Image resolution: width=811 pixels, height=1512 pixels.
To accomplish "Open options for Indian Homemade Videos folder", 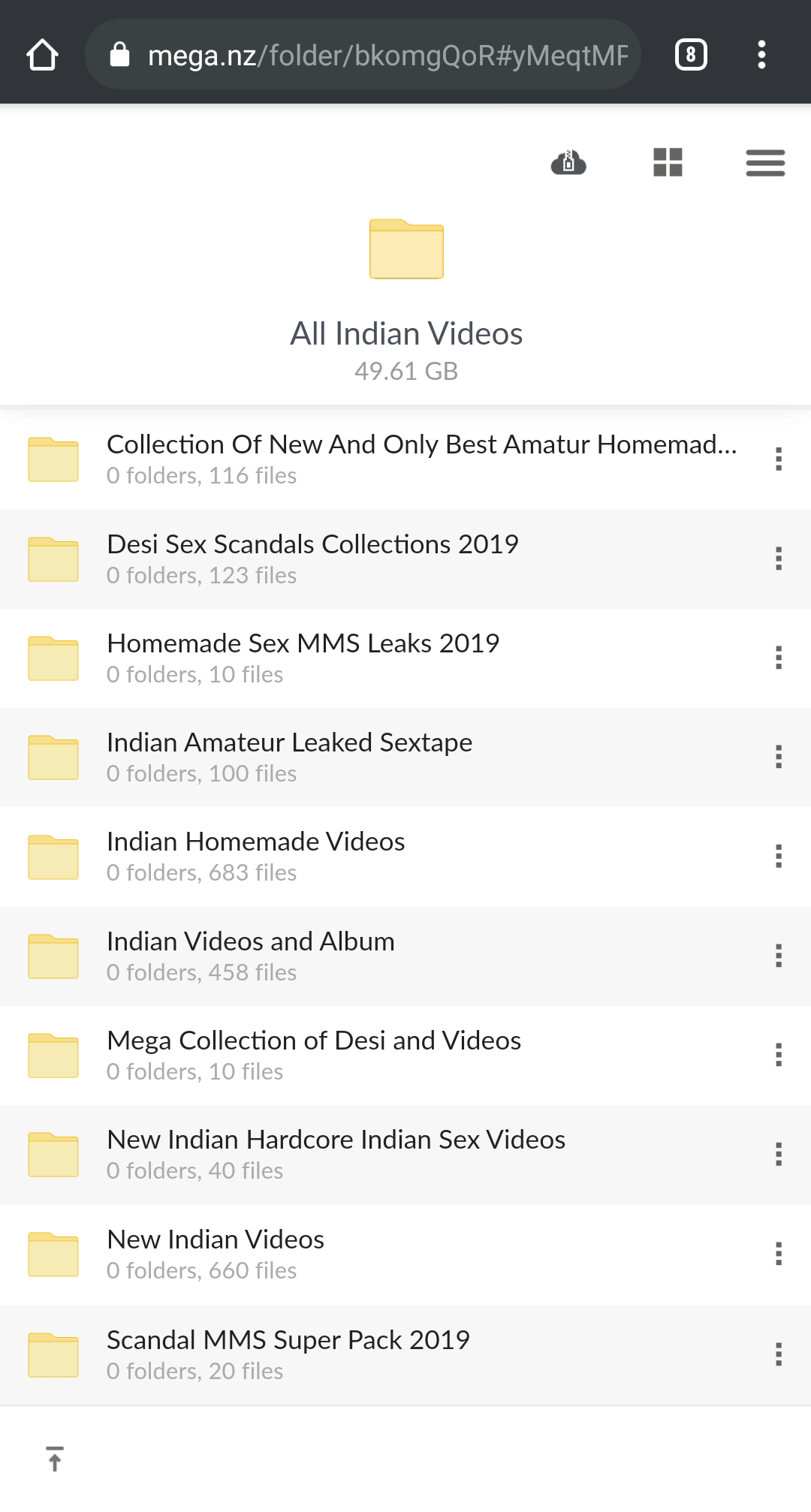I will tap(779, 857).
